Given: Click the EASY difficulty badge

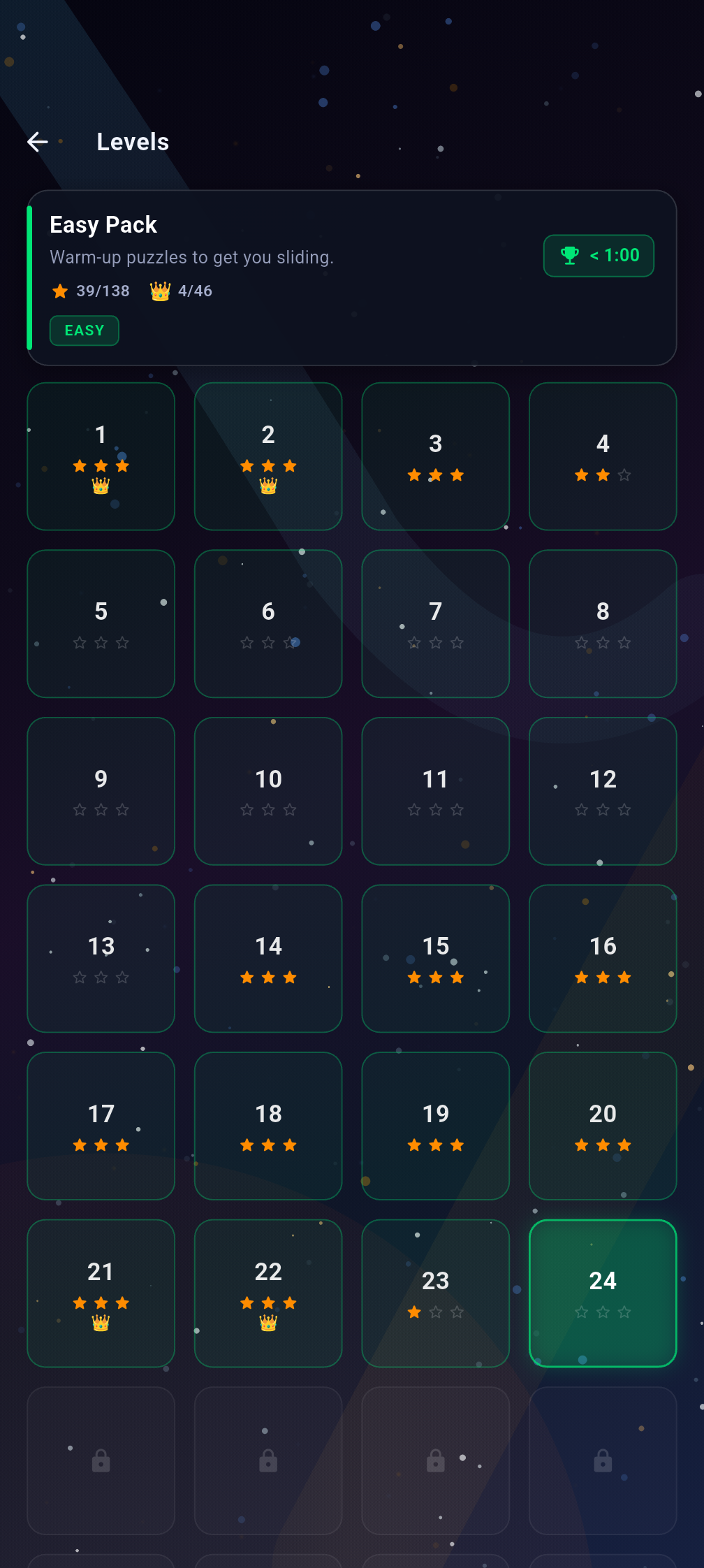Looking at the screenshot, I should pyautogui.click(x=84, y=330).
